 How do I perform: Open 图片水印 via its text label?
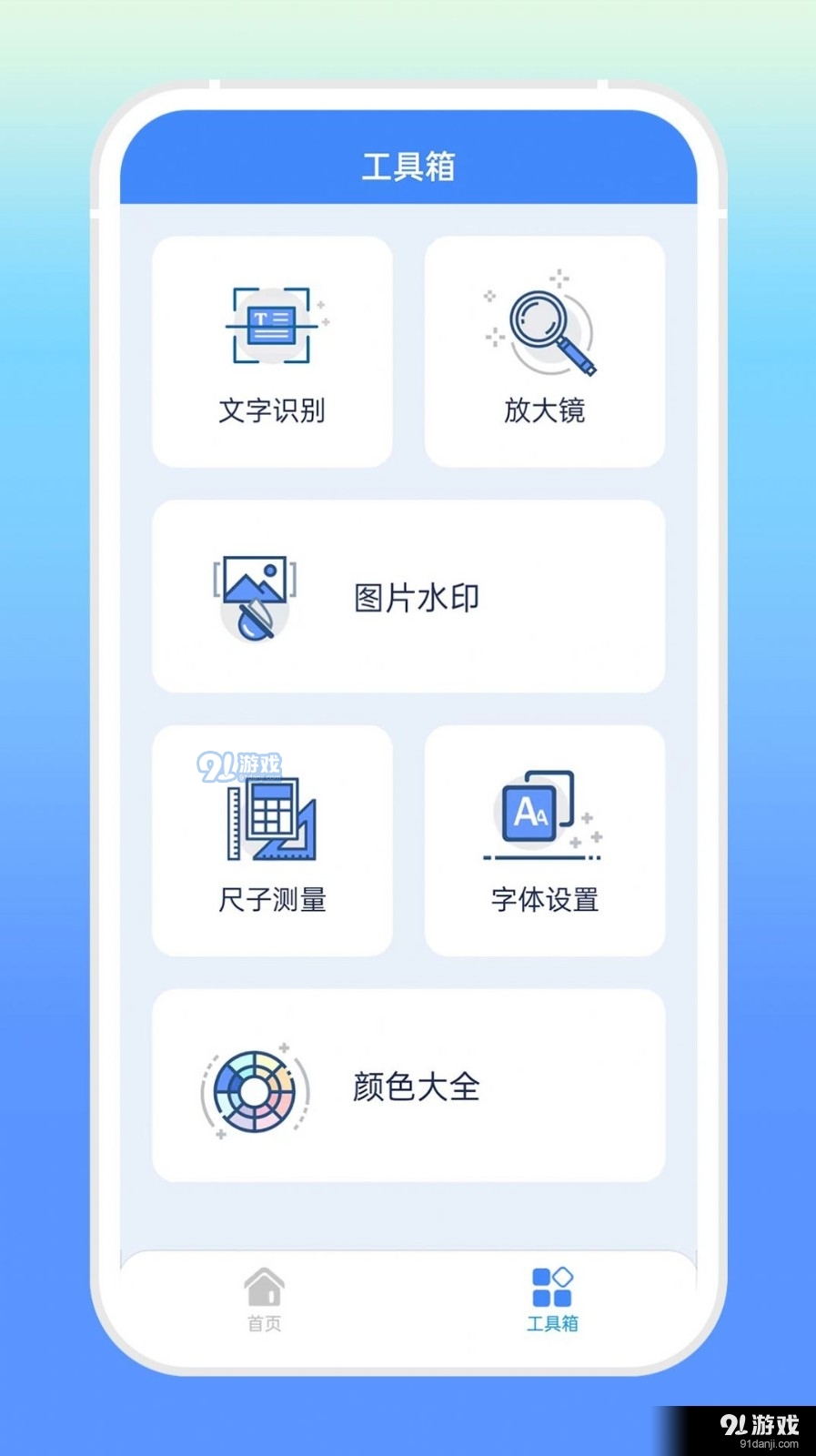418,596
